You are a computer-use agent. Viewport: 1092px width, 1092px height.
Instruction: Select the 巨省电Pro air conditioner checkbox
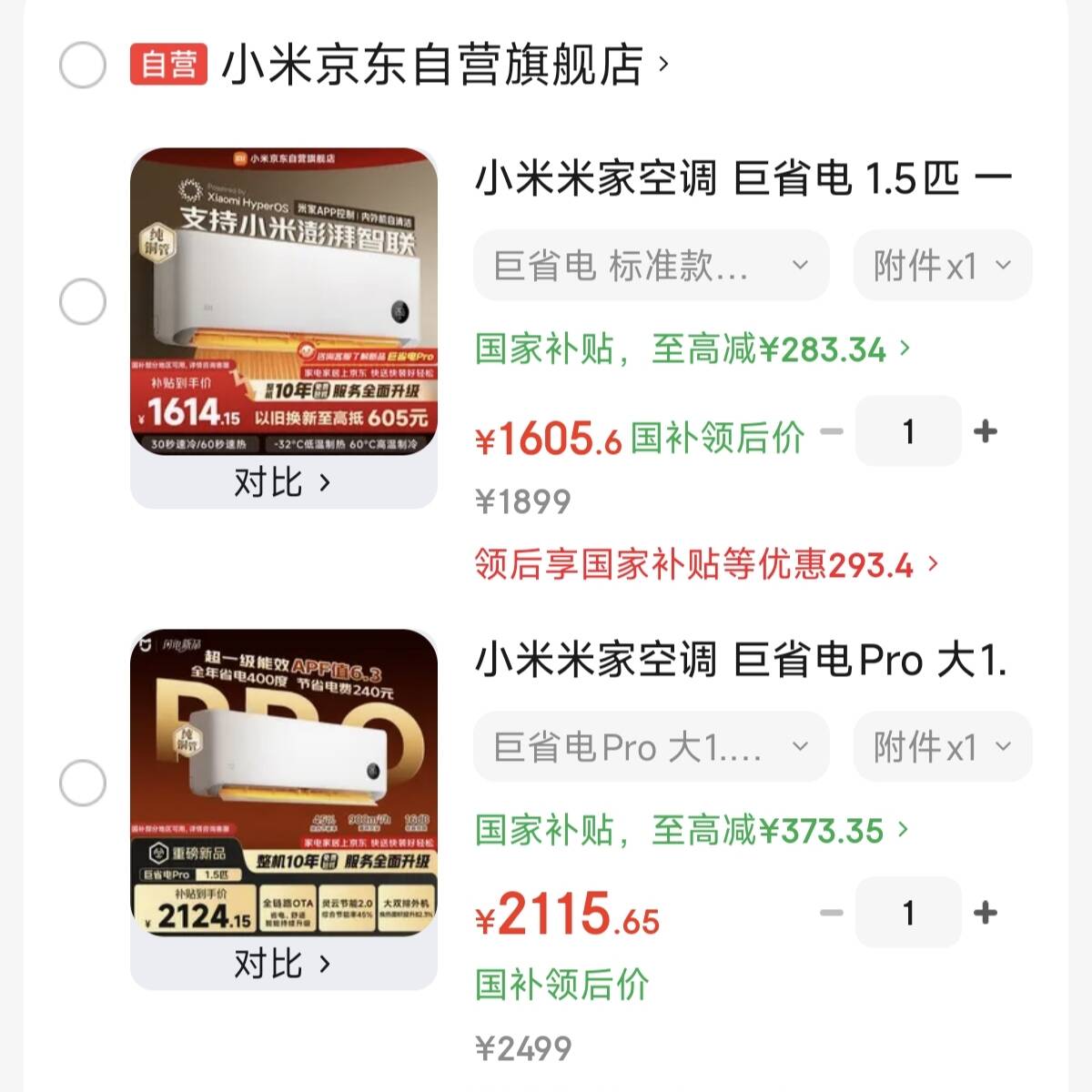pos(83,783)
